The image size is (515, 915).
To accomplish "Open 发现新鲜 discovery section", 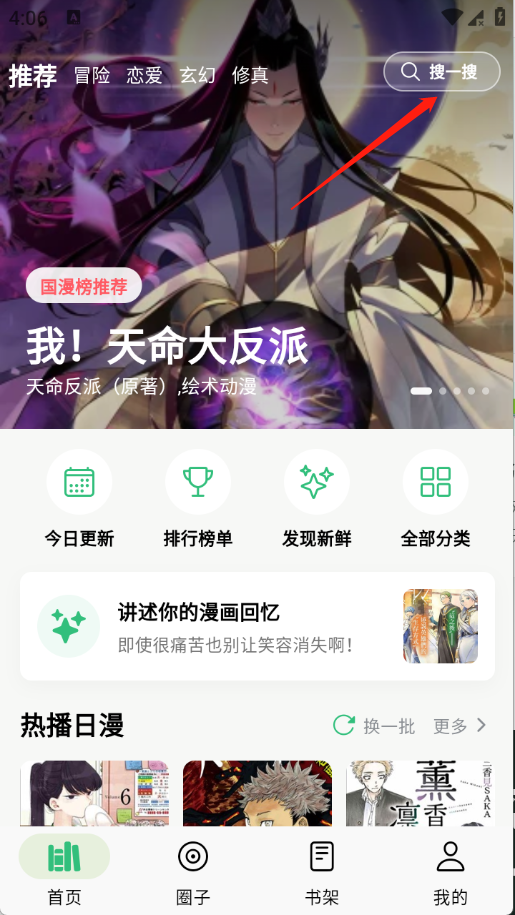I will click(317, 500).
